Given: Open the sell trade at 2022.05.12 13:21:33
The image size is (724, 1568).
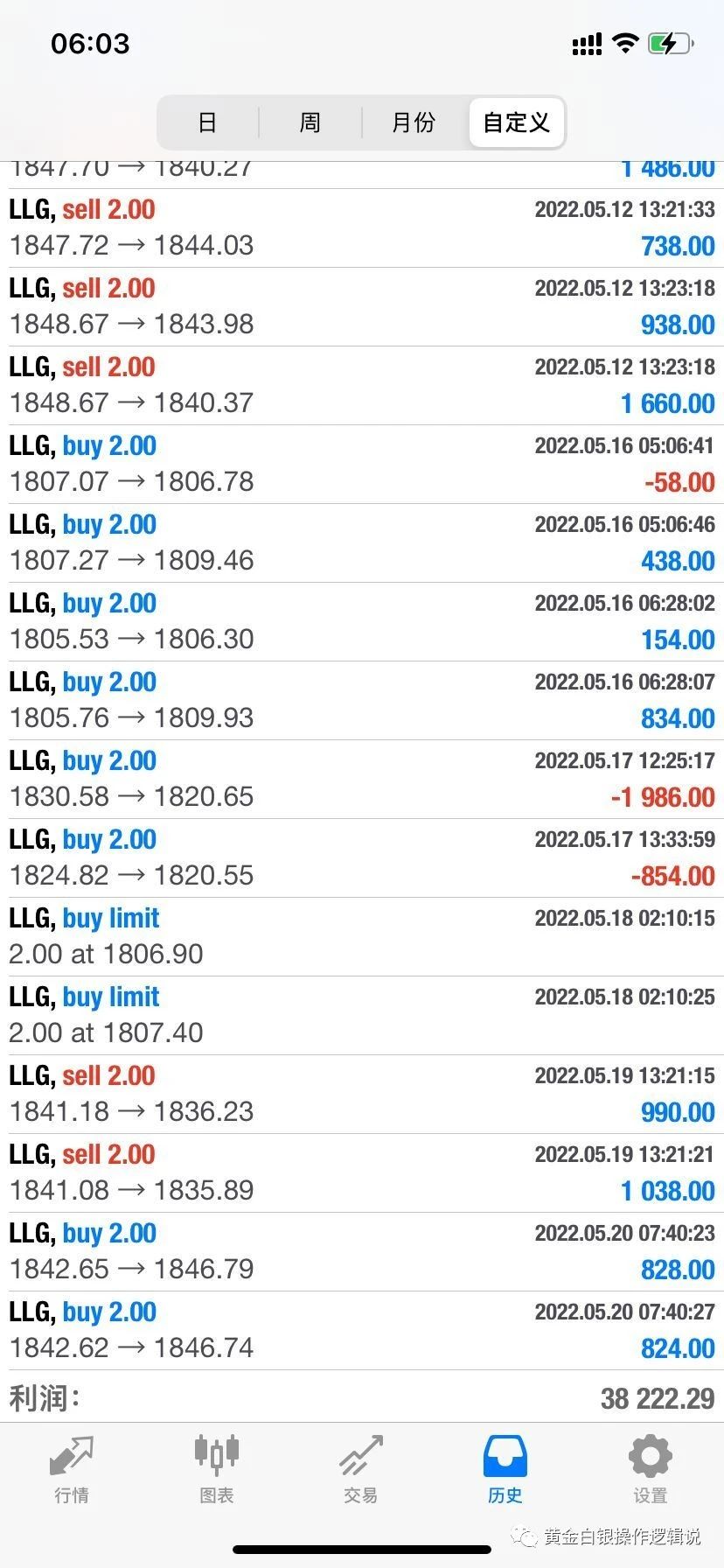Looking at the screenshot, I should point(362,228).
